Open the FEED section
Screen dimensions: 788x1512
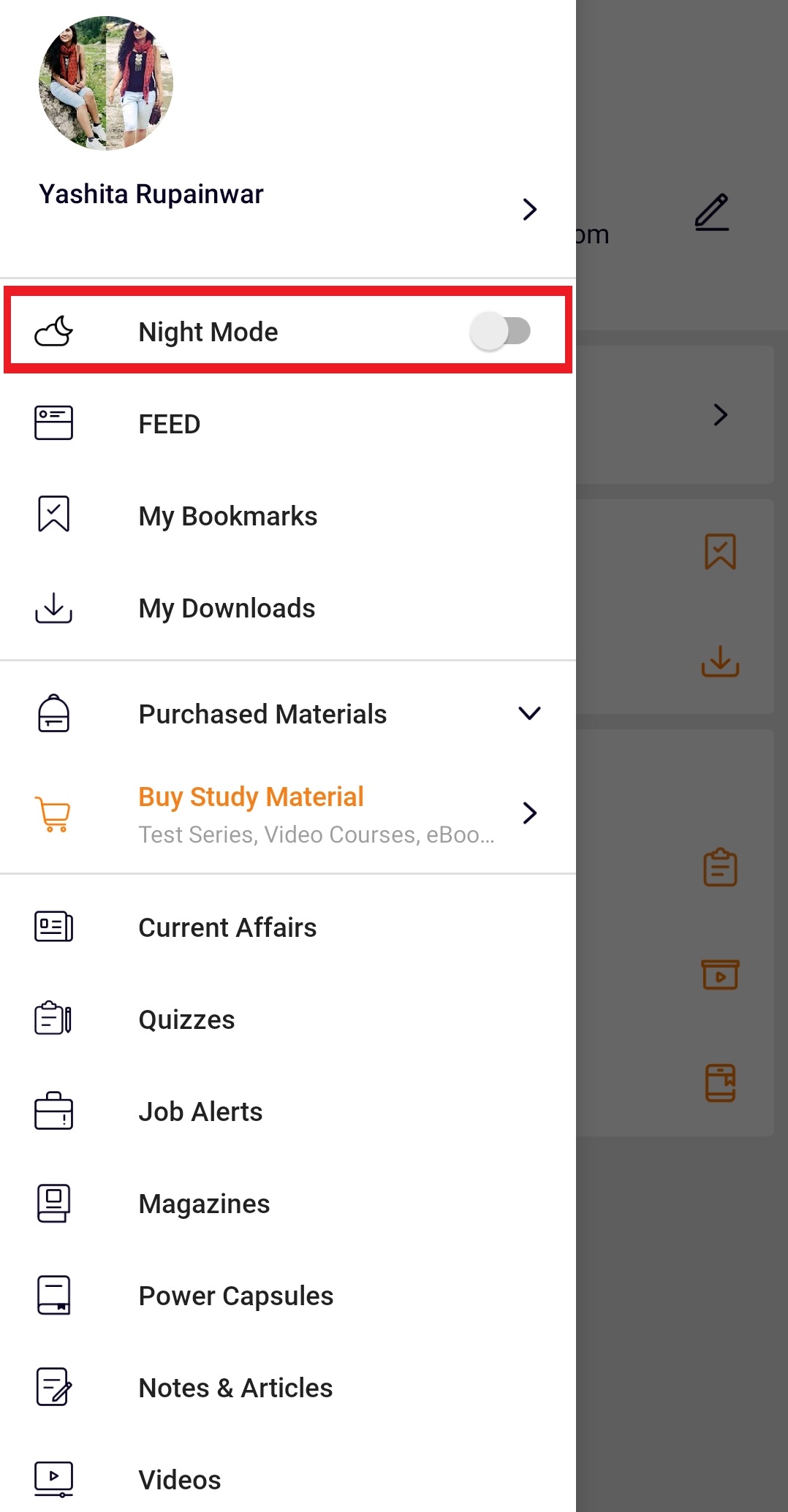click(288, 424)
